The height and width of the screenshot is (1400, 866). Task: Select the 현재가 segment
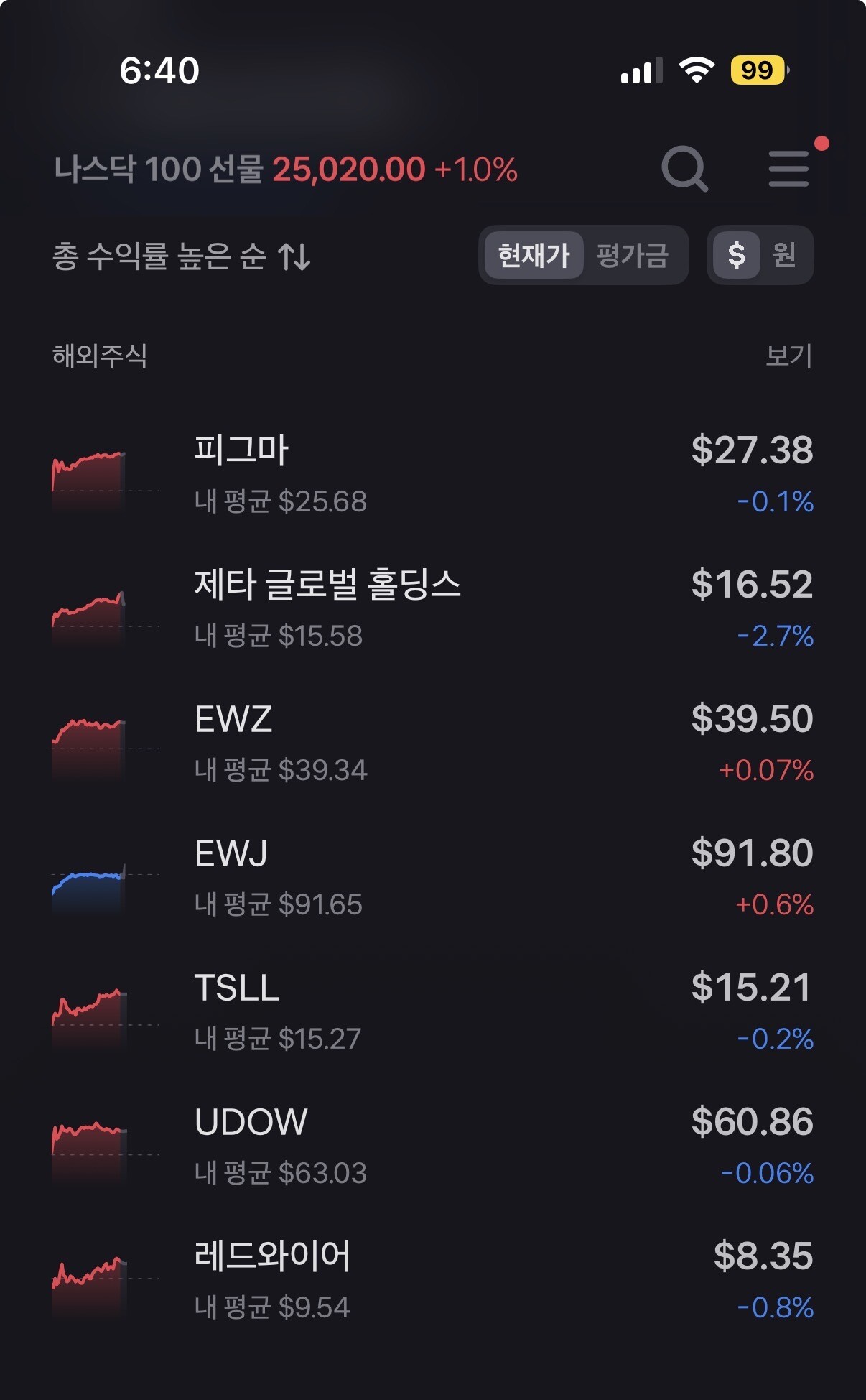click(x=534, y=255)
